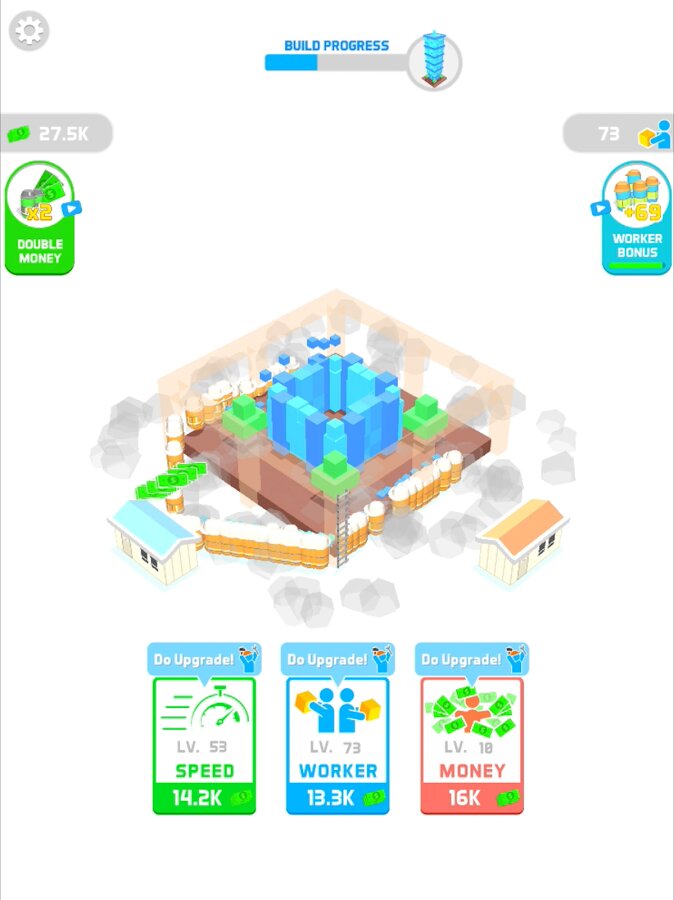Viewport: 674px width, 900px height.
Task: Claim the +69 Worker Bonus
Action: (x=637, y=218)
